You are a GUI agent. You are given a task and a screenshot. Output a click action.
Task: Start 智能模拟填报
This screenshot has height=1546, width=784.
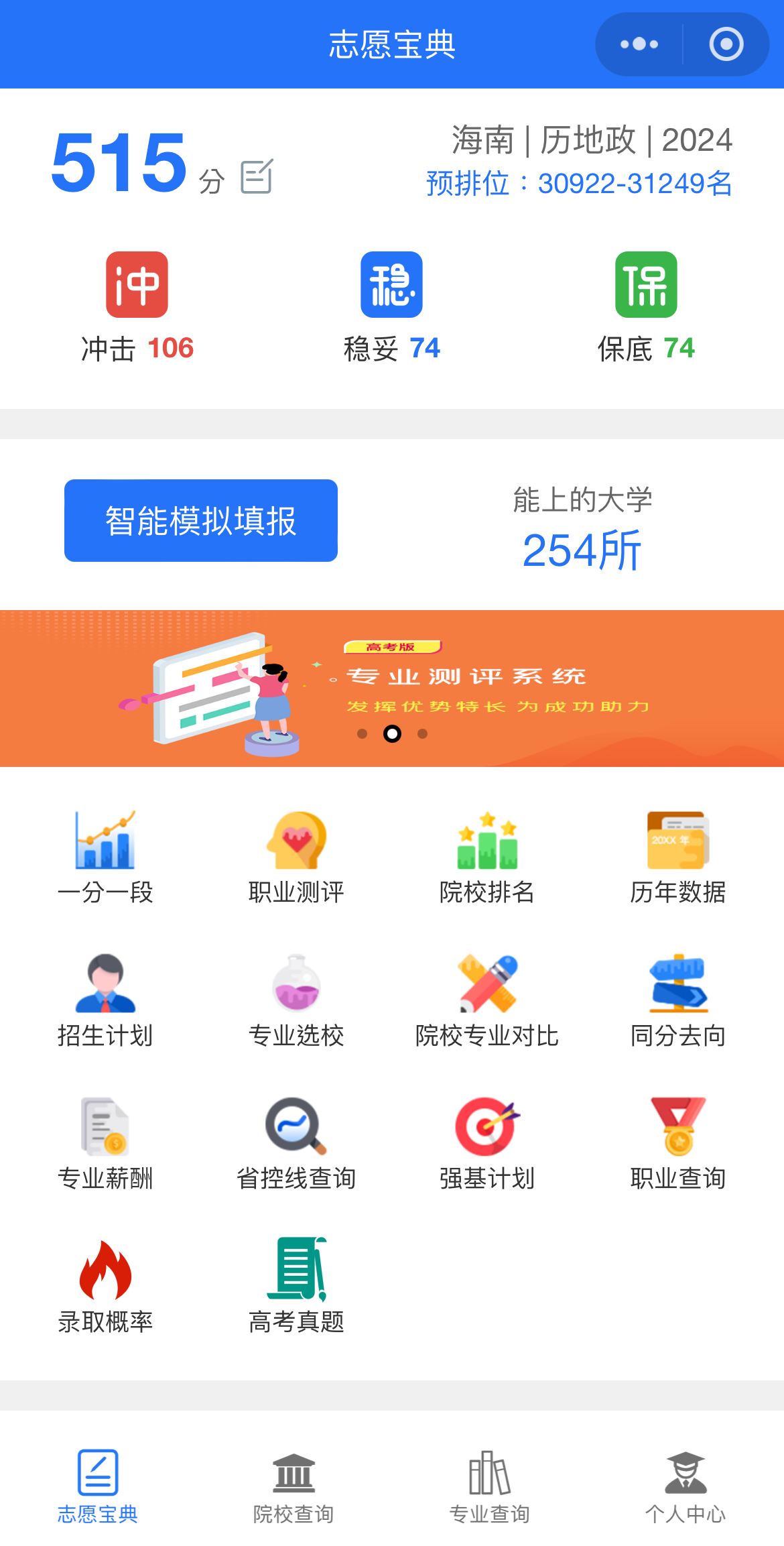201,520
